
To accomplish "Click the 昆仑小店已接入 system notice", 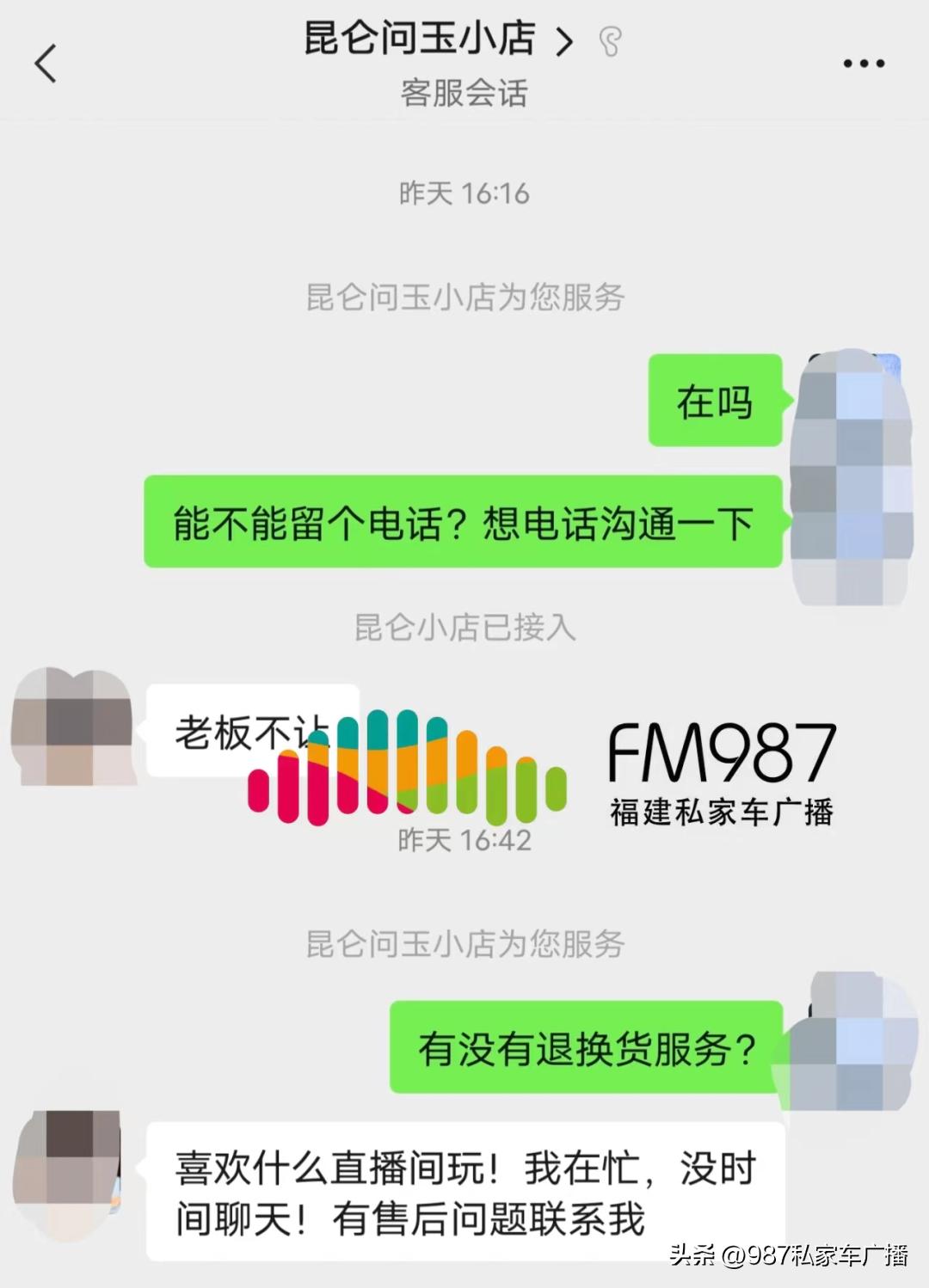I will coord(464,628).
